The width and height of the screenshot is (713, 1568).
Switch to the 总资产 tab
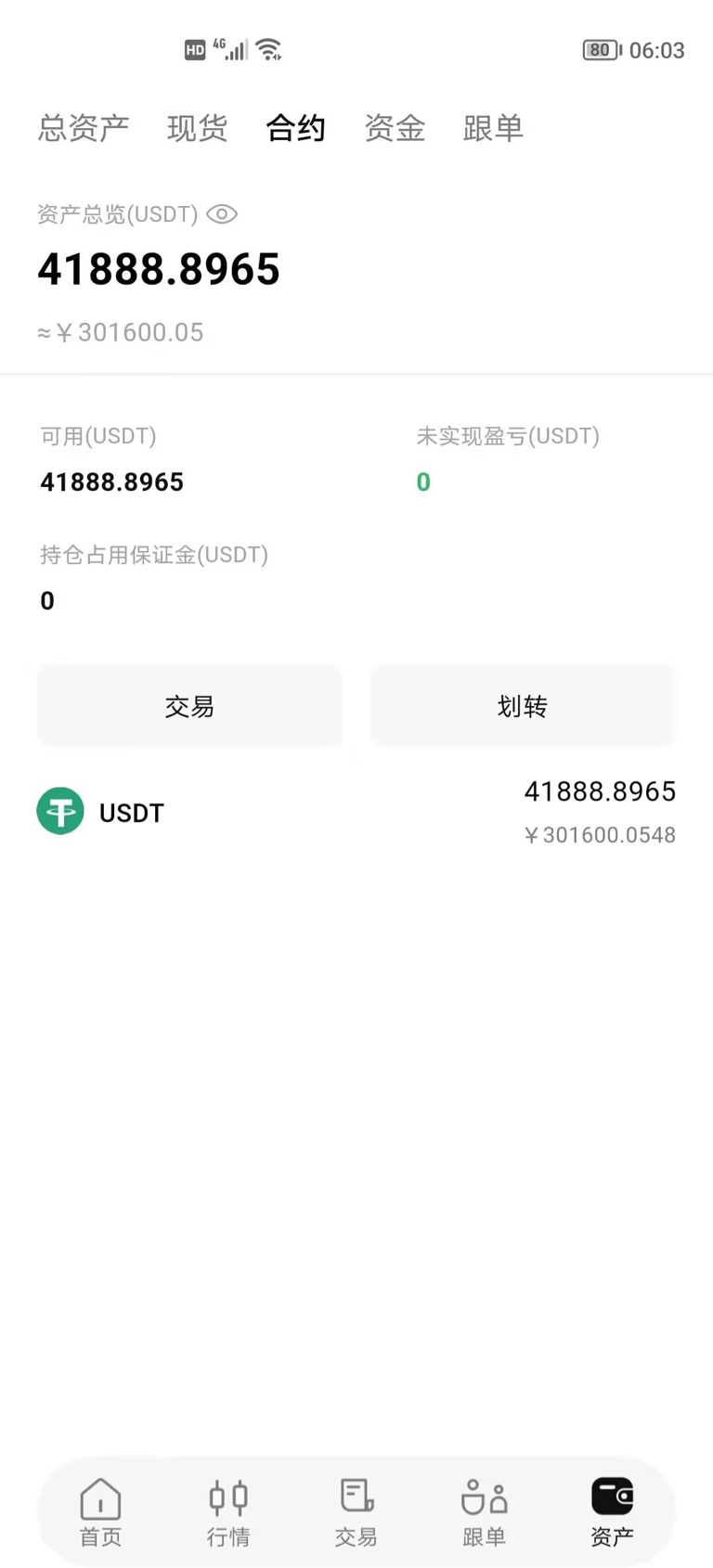point(84,128)
